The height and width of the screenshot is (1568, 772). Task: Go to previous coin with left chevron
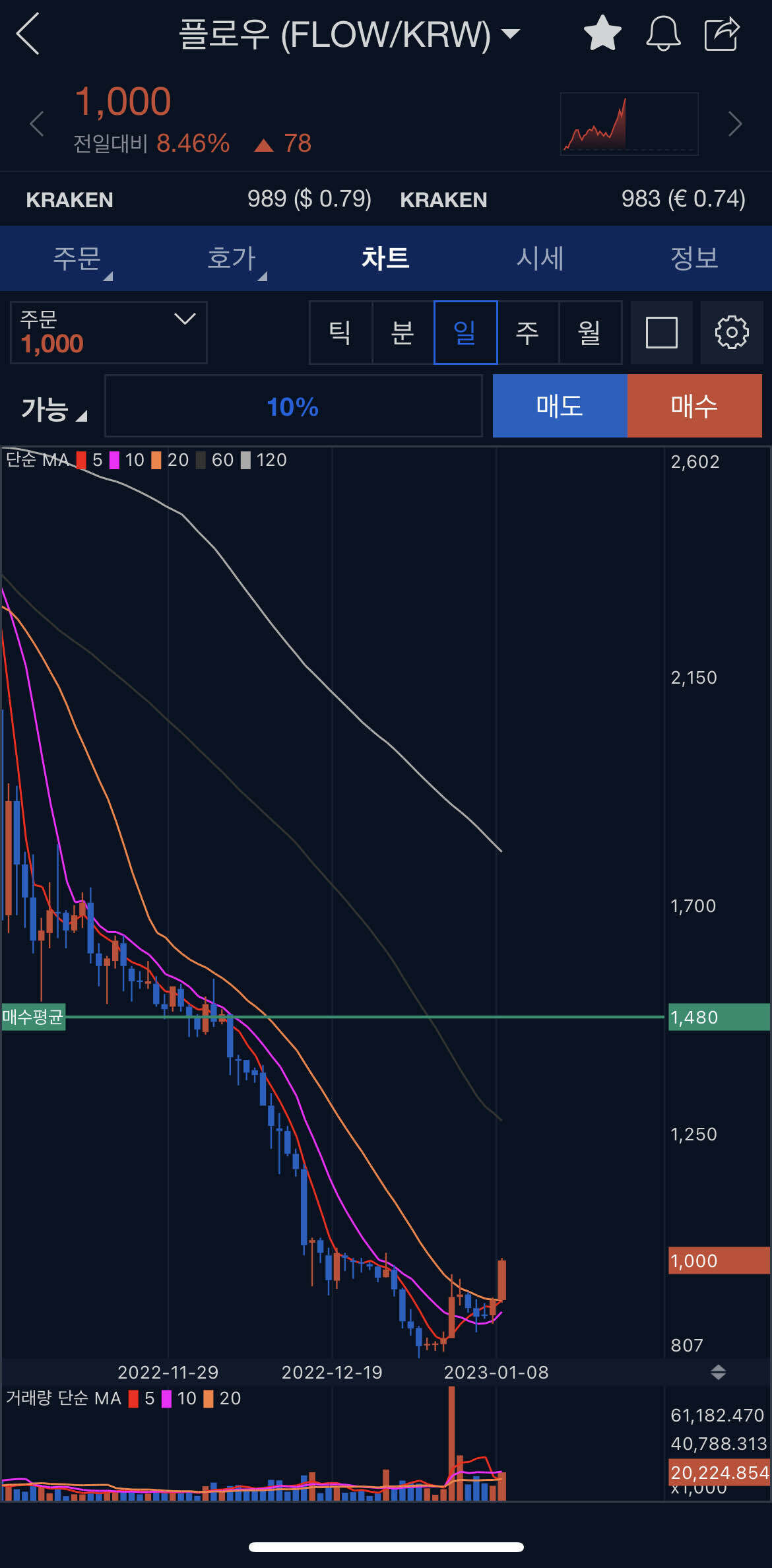tap(37, 124)
